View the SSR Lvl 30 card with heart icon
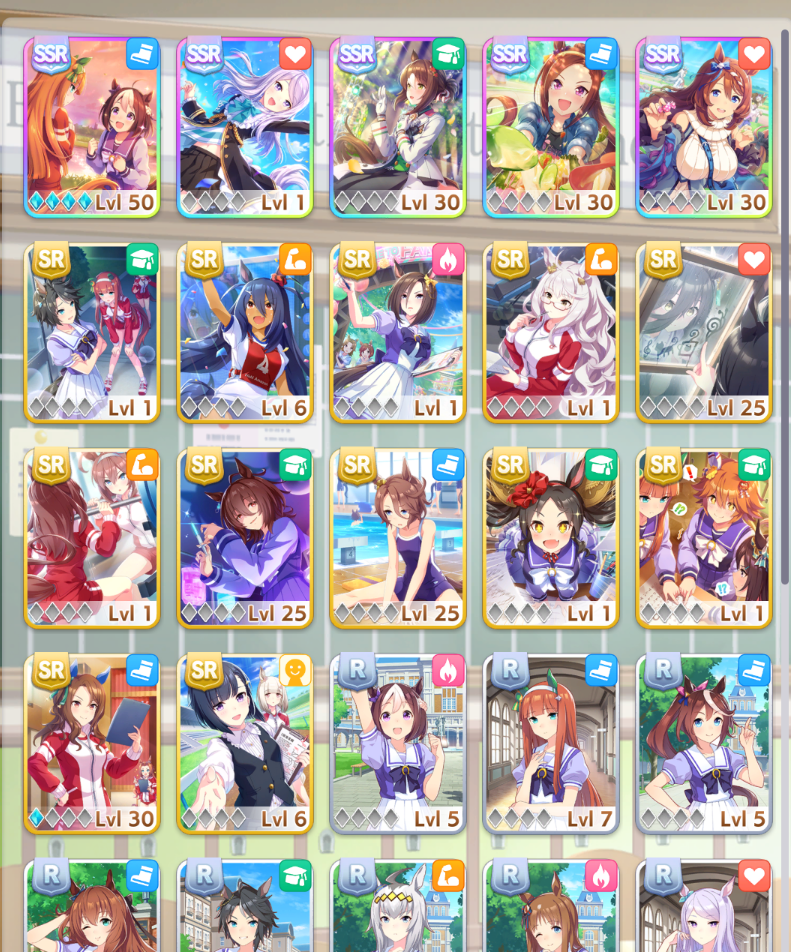This screenshot has height=952, width=791. (704, 128)
